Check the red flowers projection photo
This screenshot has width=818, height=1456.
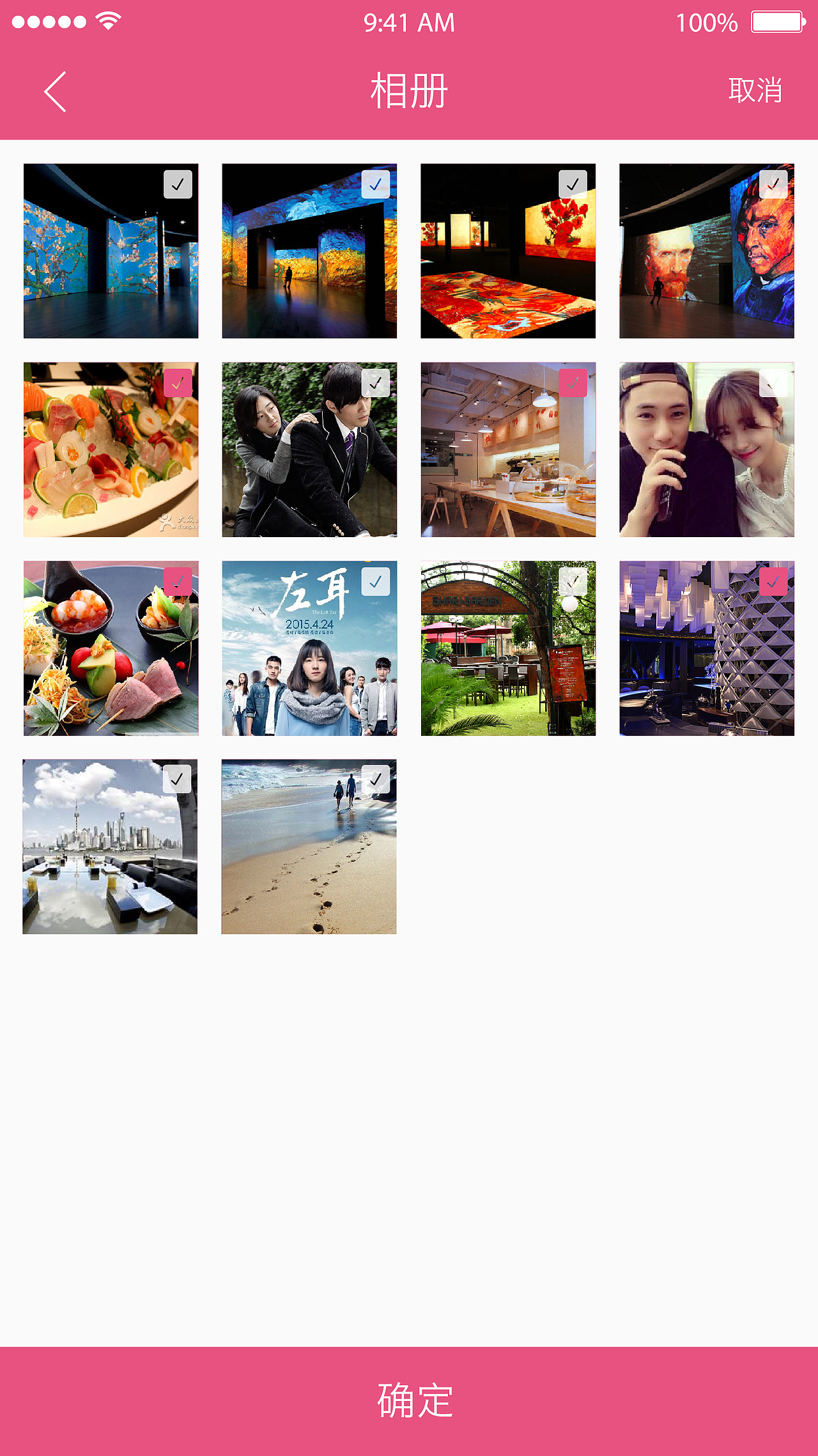click(x=573, y=185)
